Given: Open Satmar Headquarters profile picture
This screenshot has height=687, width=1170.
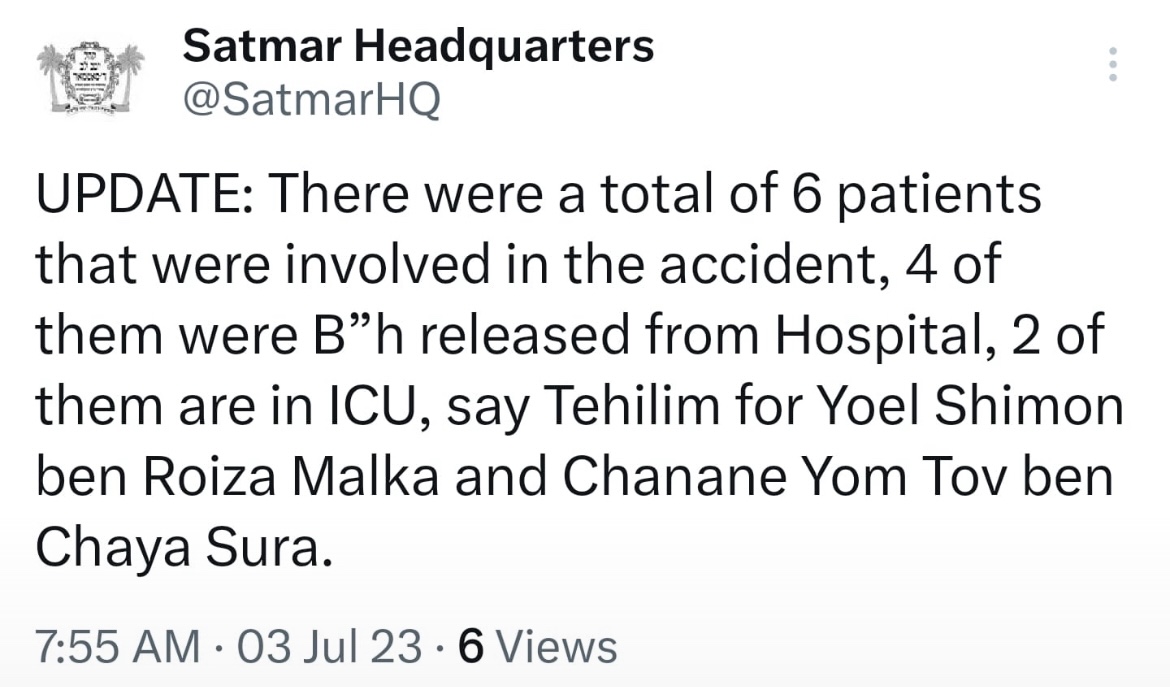Looking at the screenshot, I should 91,76.
